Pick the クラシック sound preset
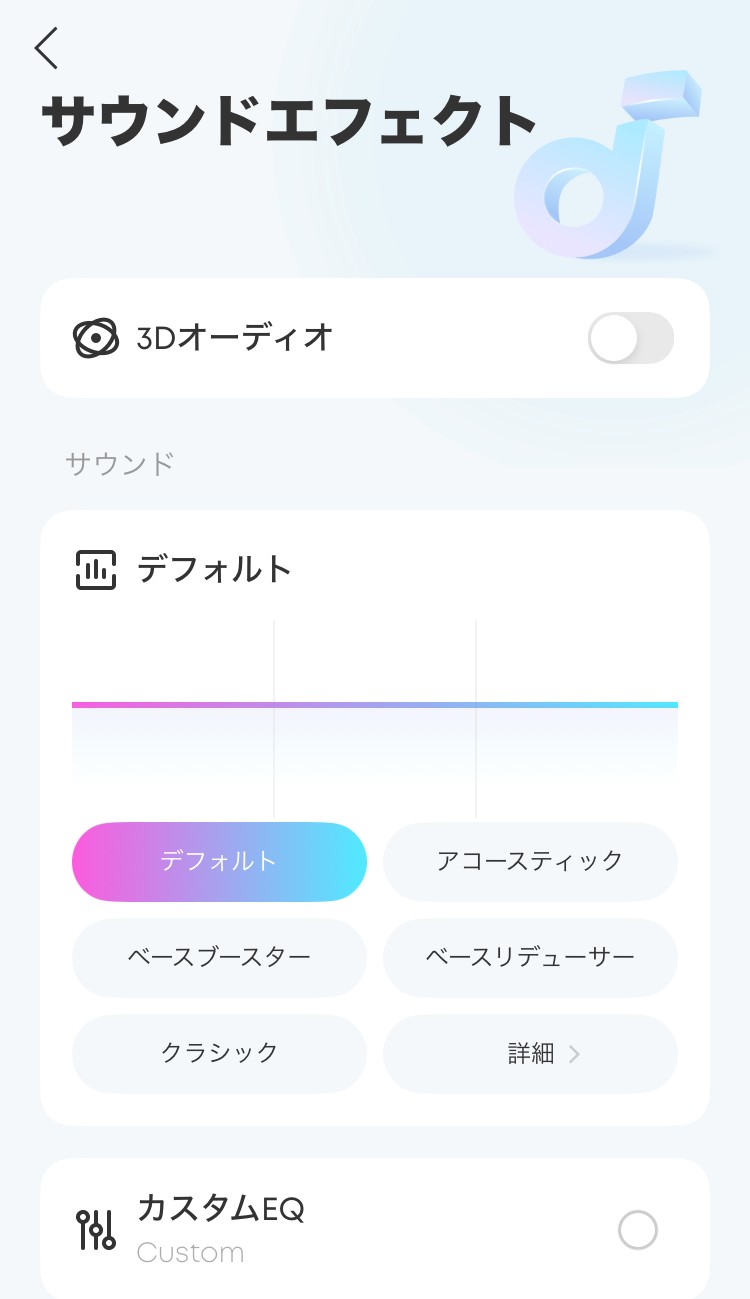Screen dimensions: 750x1299 pos(219,1053)
